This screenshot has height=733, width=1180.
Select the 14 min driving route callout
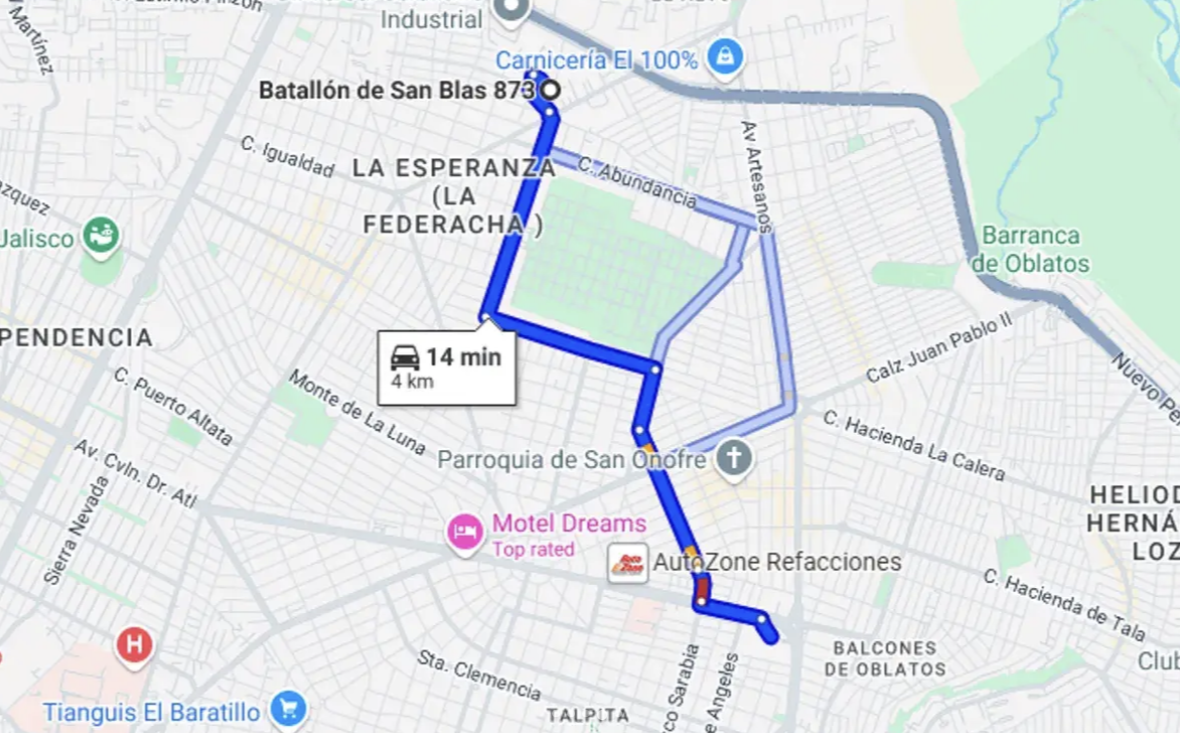pyautogui.click(x=447, y=367)
